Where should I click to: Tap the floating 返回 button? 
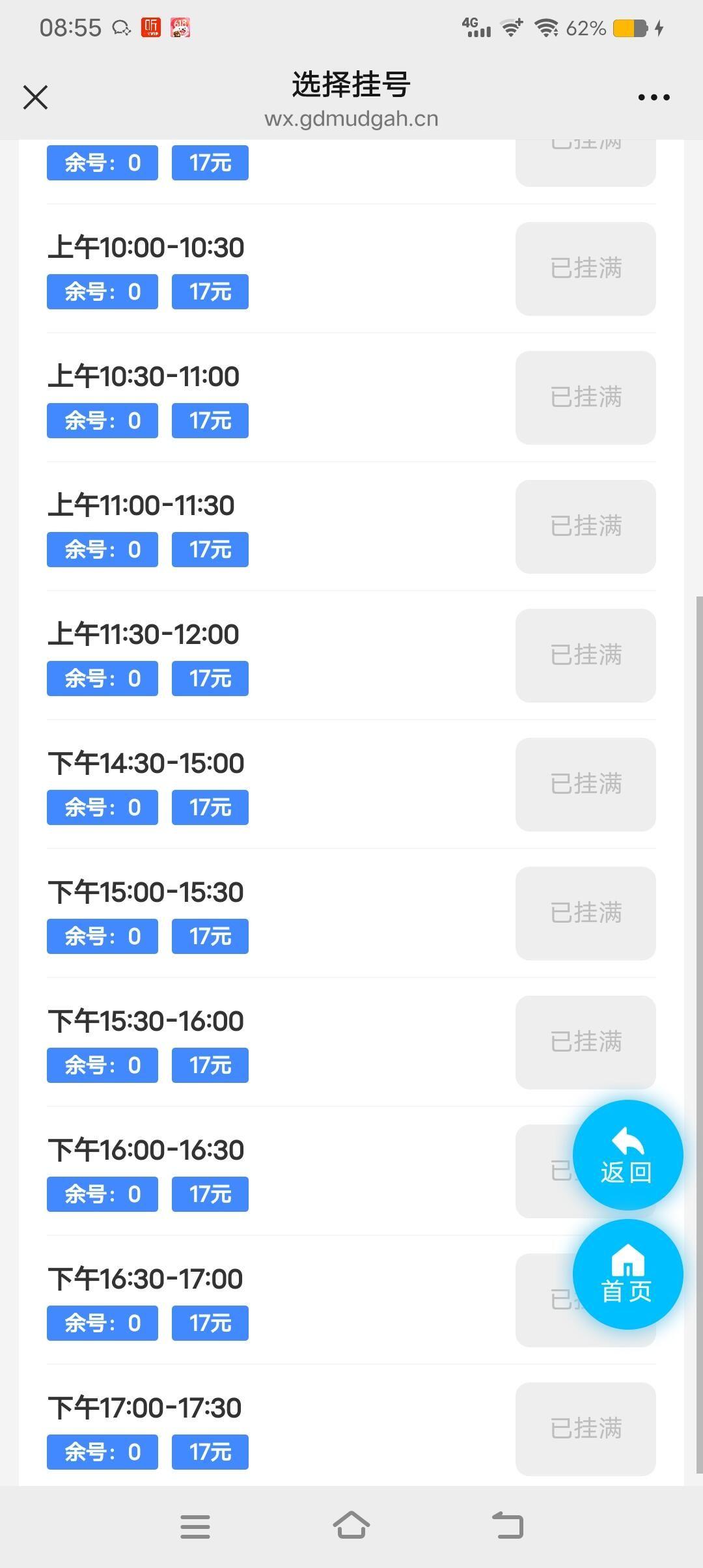[627, 1155]
